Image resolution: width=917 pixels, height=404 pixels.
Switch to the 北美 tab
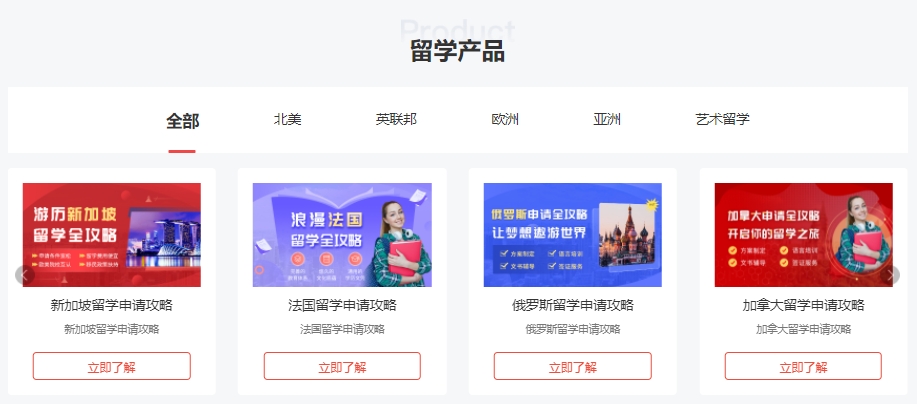[287, 120]
